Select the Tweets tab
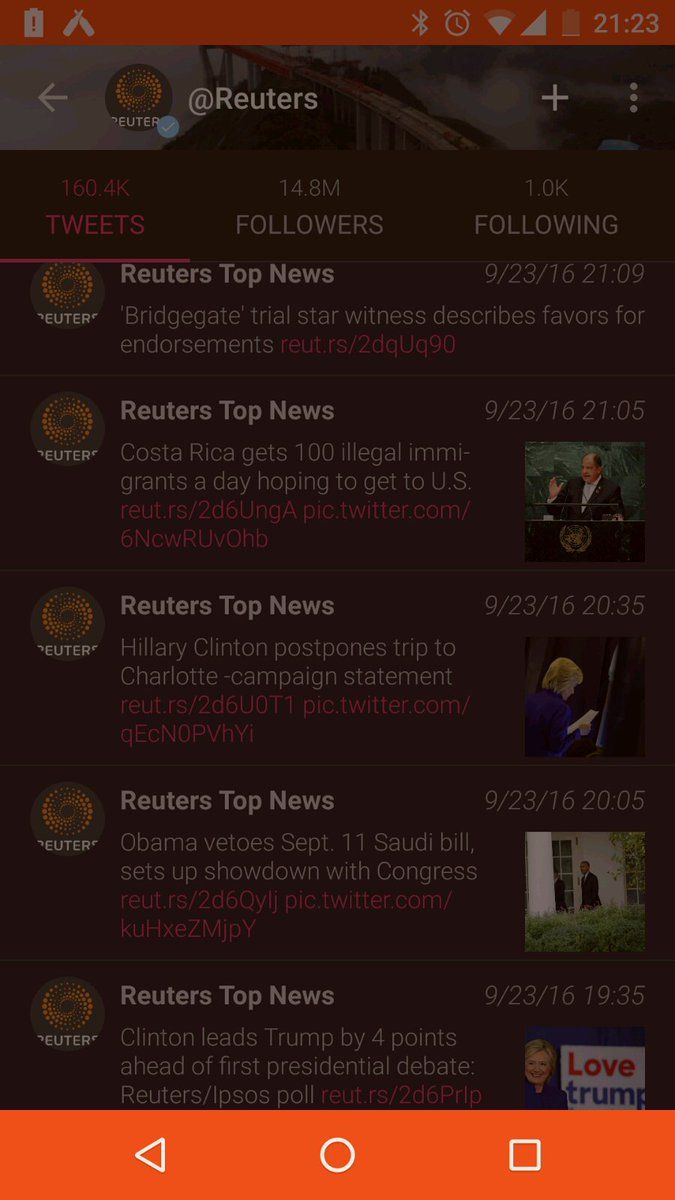 pyautogui.click(x=95, y=208)
